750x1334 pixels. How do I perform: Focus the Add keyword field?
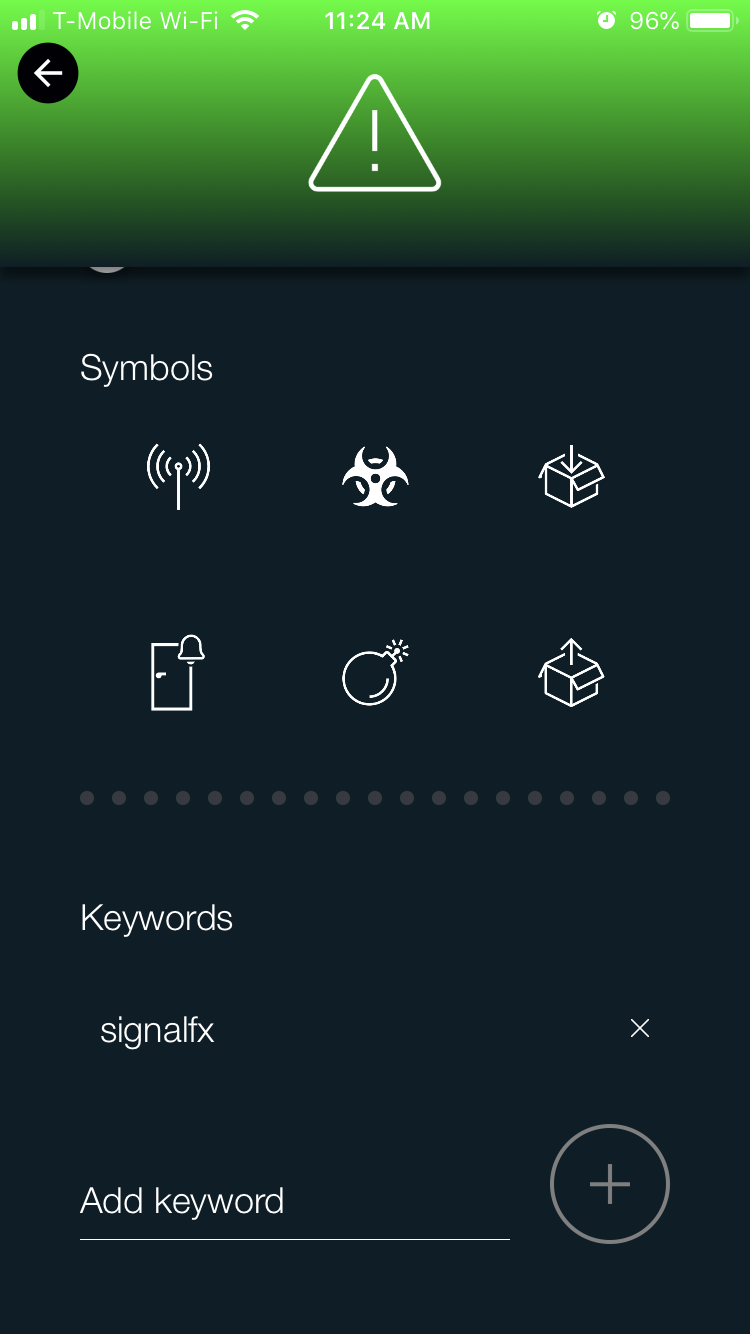click(x=294, y=1201)
